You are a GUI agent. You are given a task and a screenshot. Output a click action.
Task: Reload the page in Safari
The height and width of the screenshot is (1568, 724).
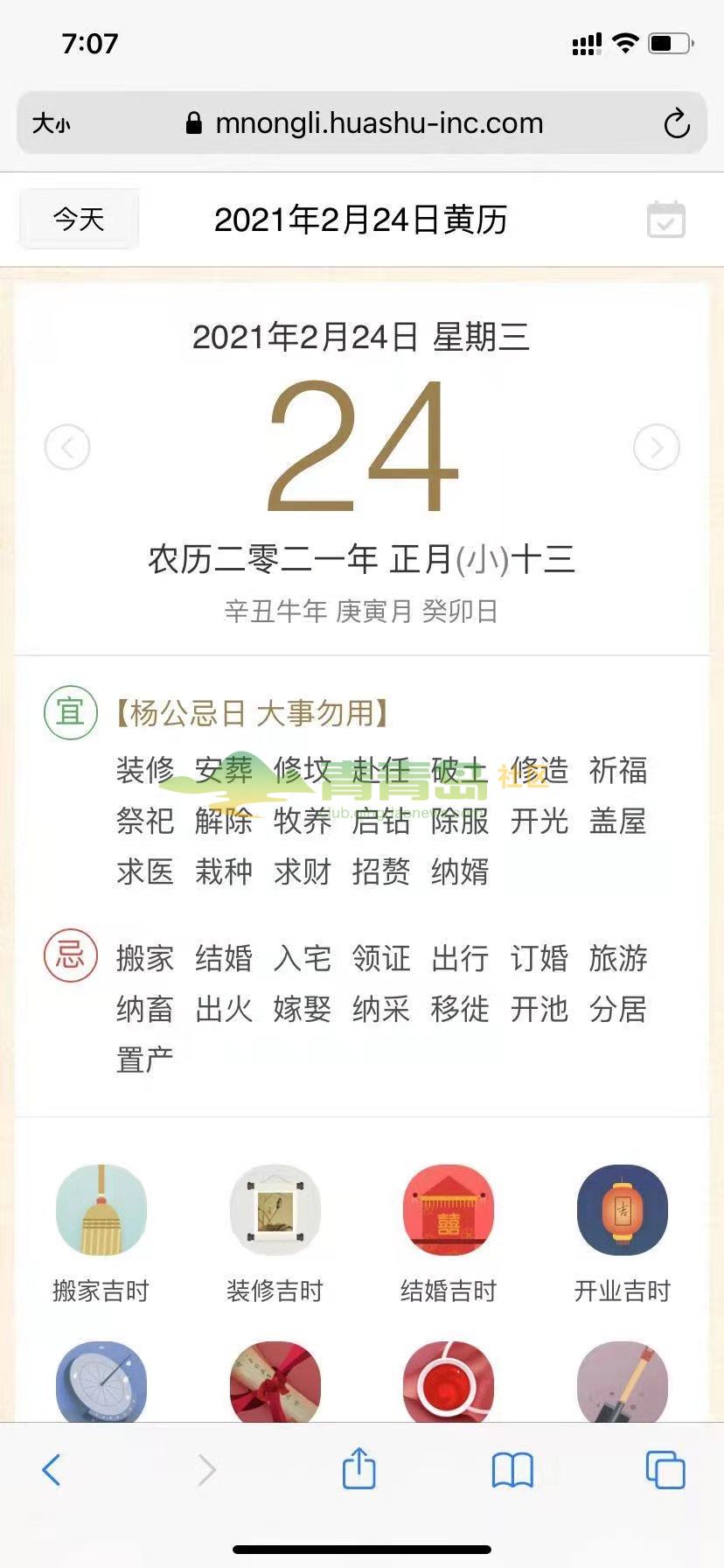tap(676, 123)
